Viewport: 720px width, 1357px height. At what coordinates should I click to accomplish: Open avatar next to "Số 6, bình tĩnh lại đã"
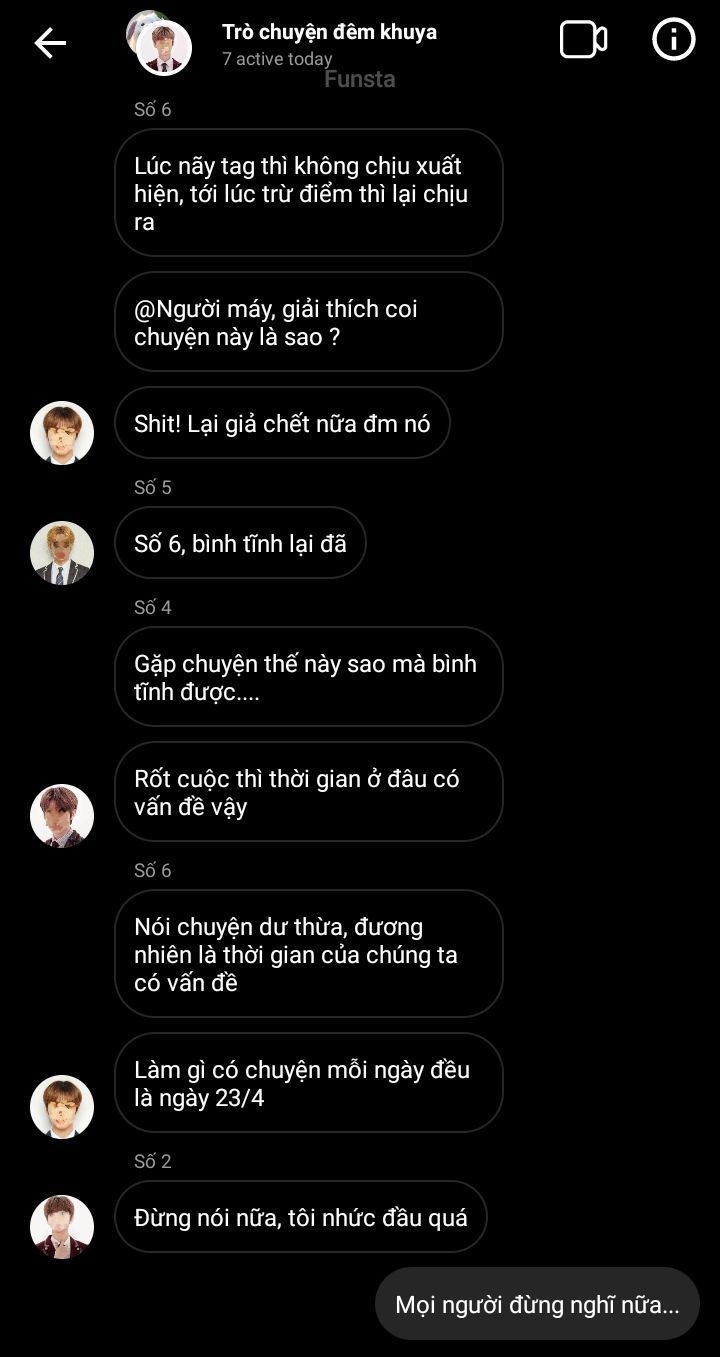click(x=62, y=553)
